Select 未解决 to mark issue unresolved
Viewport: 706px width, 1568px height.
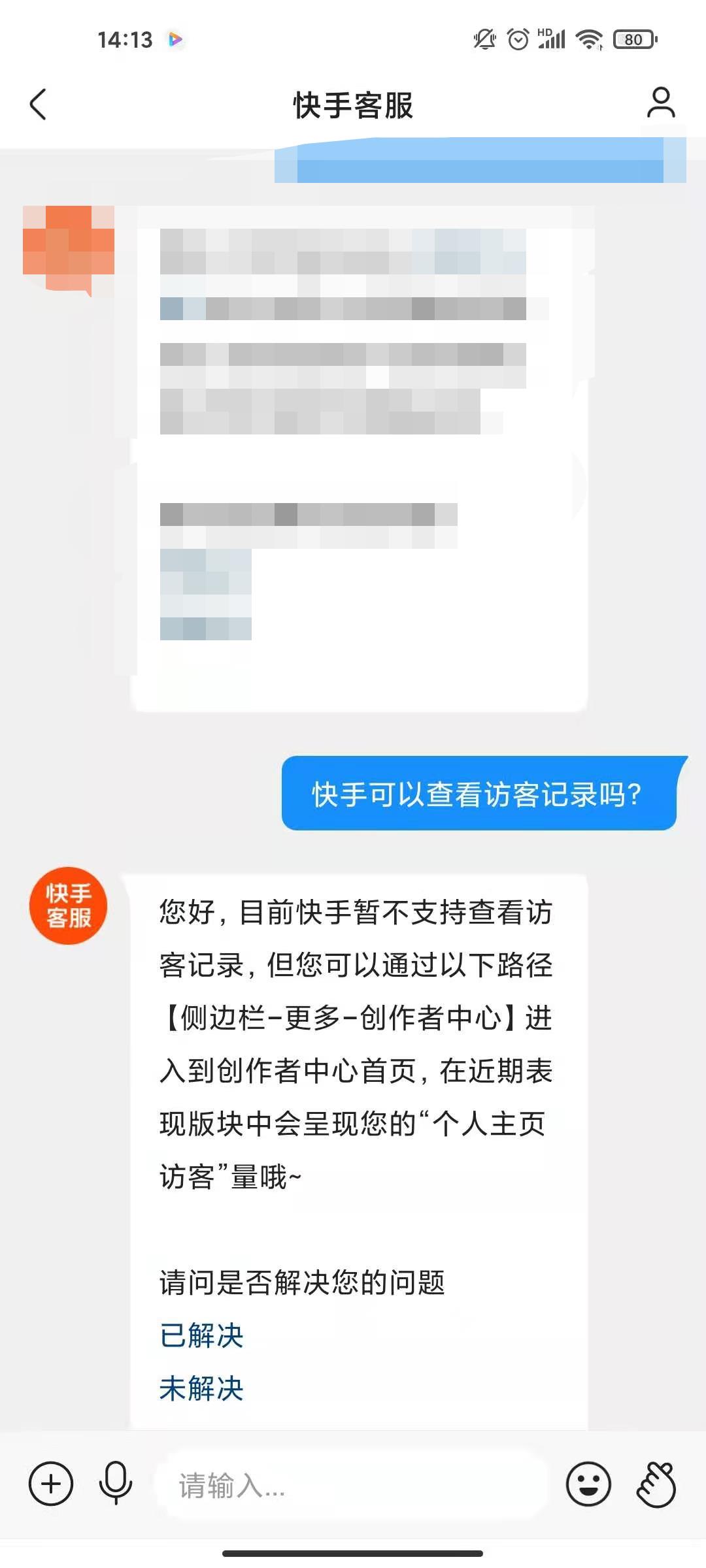tap(201, 1388)
